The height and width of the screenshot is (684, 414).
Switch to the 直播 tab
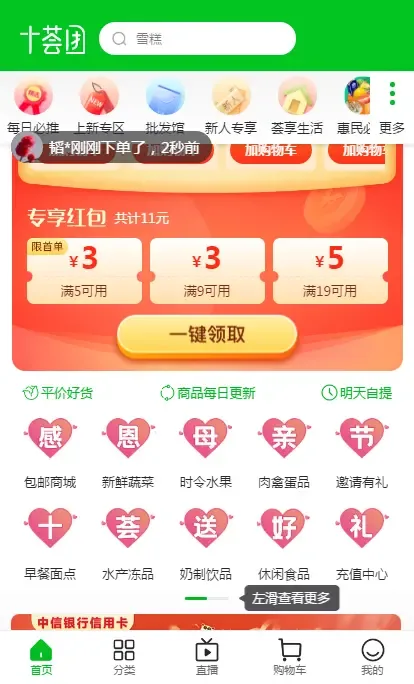[207, 657]
